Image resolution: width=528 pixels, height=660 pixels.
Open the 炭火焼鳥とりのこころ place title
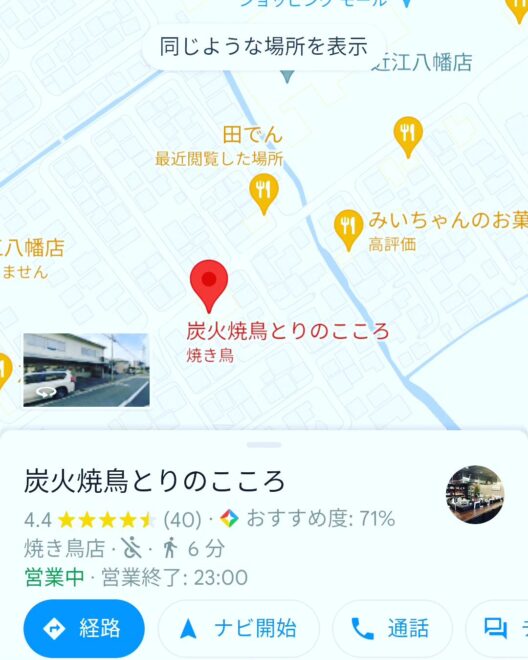point(155,481)
